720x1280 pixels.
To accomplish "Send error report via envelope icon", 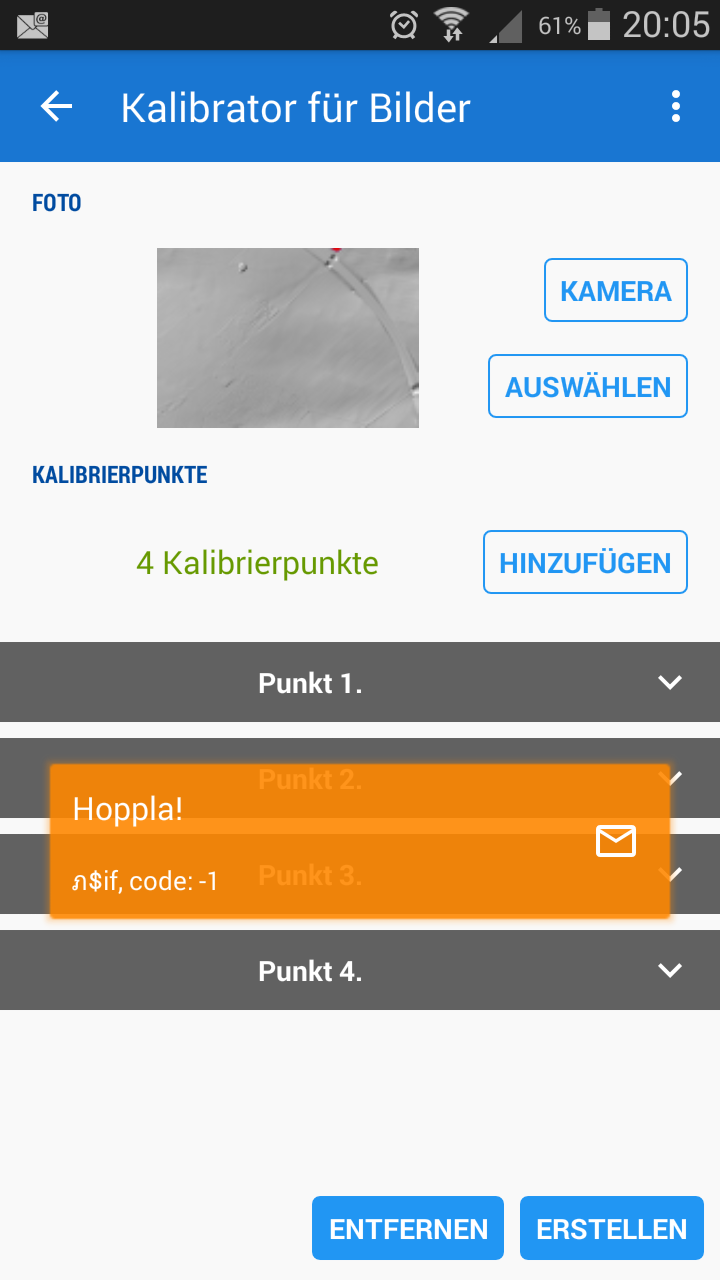I will point(616,842).
